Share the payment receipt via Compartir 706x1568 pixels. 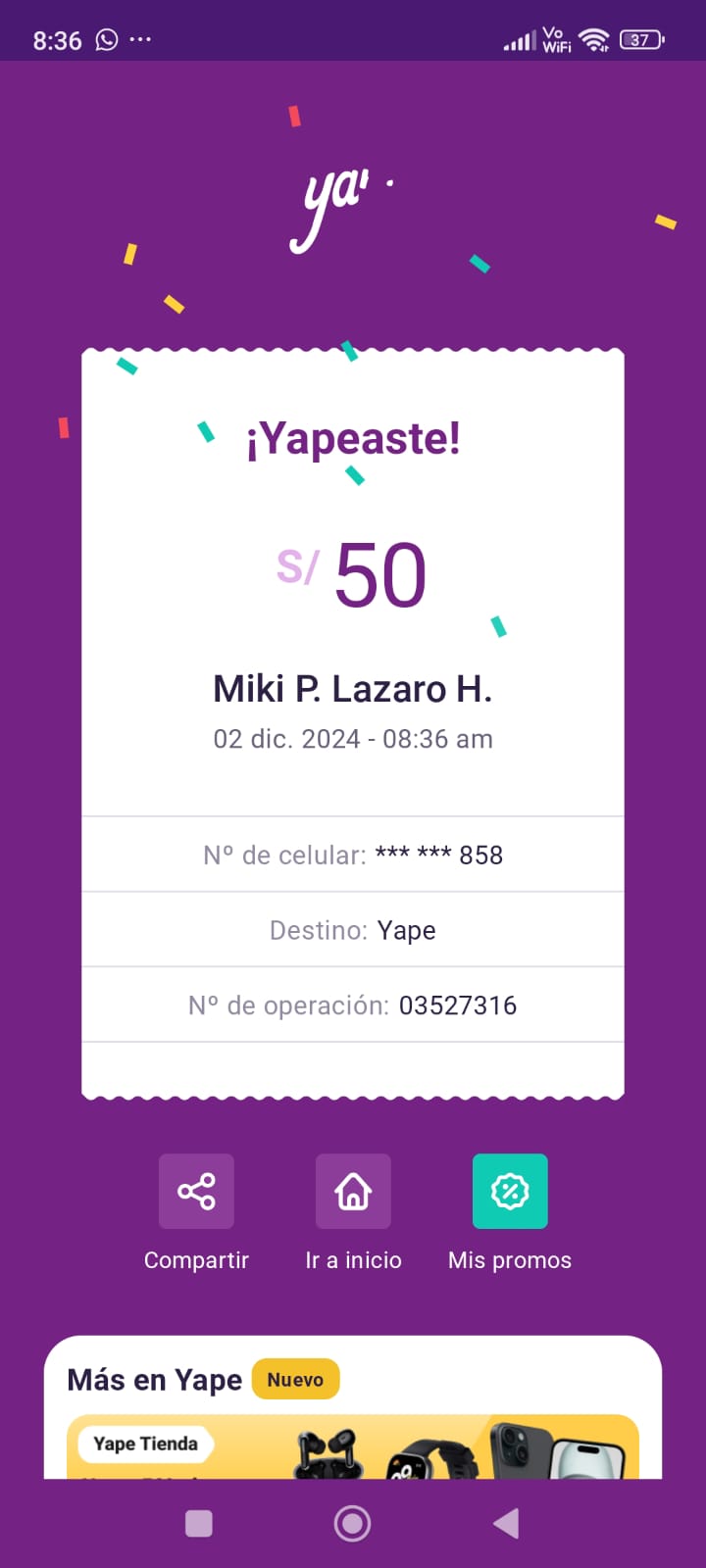196,1191
